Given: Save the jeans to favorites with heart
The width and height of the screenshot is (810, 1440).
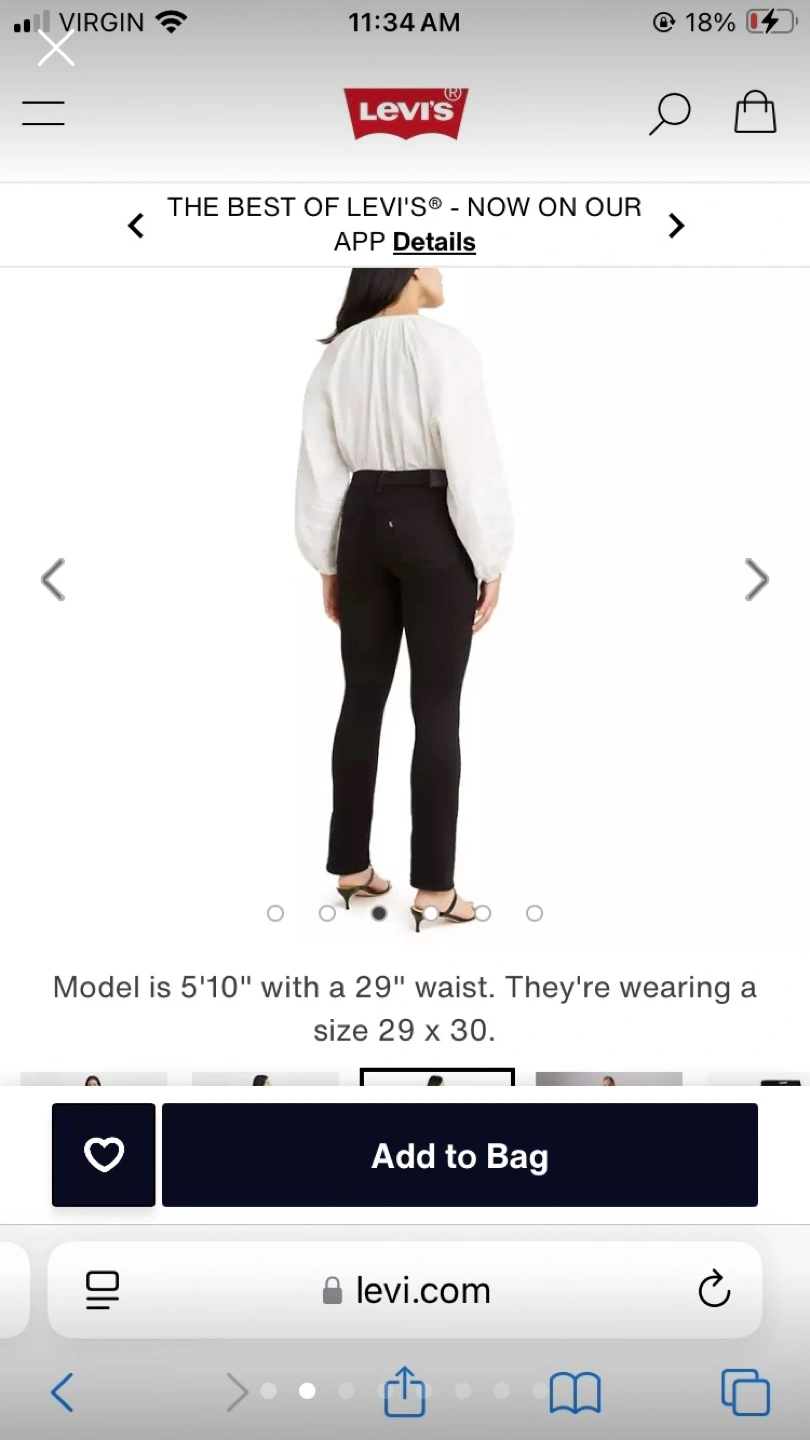Looking at the screenshot, I should [x=104, y=1155].
